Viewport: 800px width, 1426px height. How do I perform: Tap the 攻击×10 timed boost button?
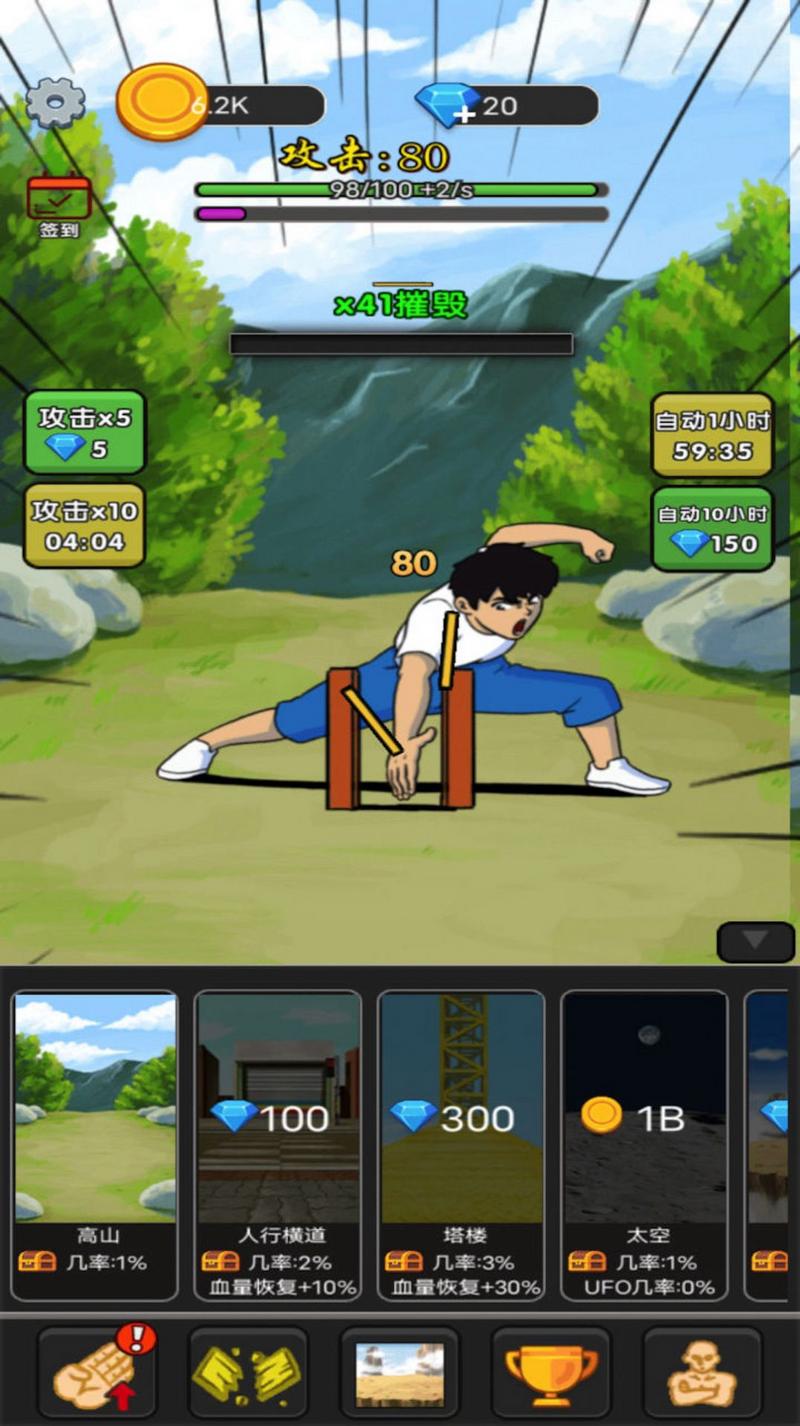pos(85,526)
